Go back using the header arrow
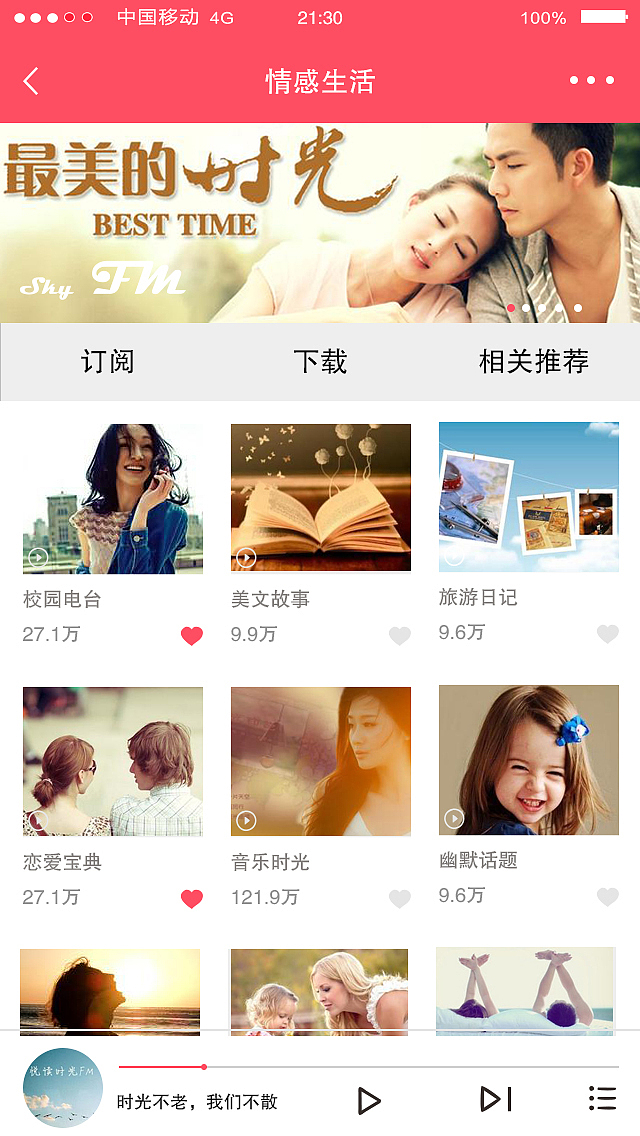Screen dimensions: 640x1136 click(x=31, y=81)
